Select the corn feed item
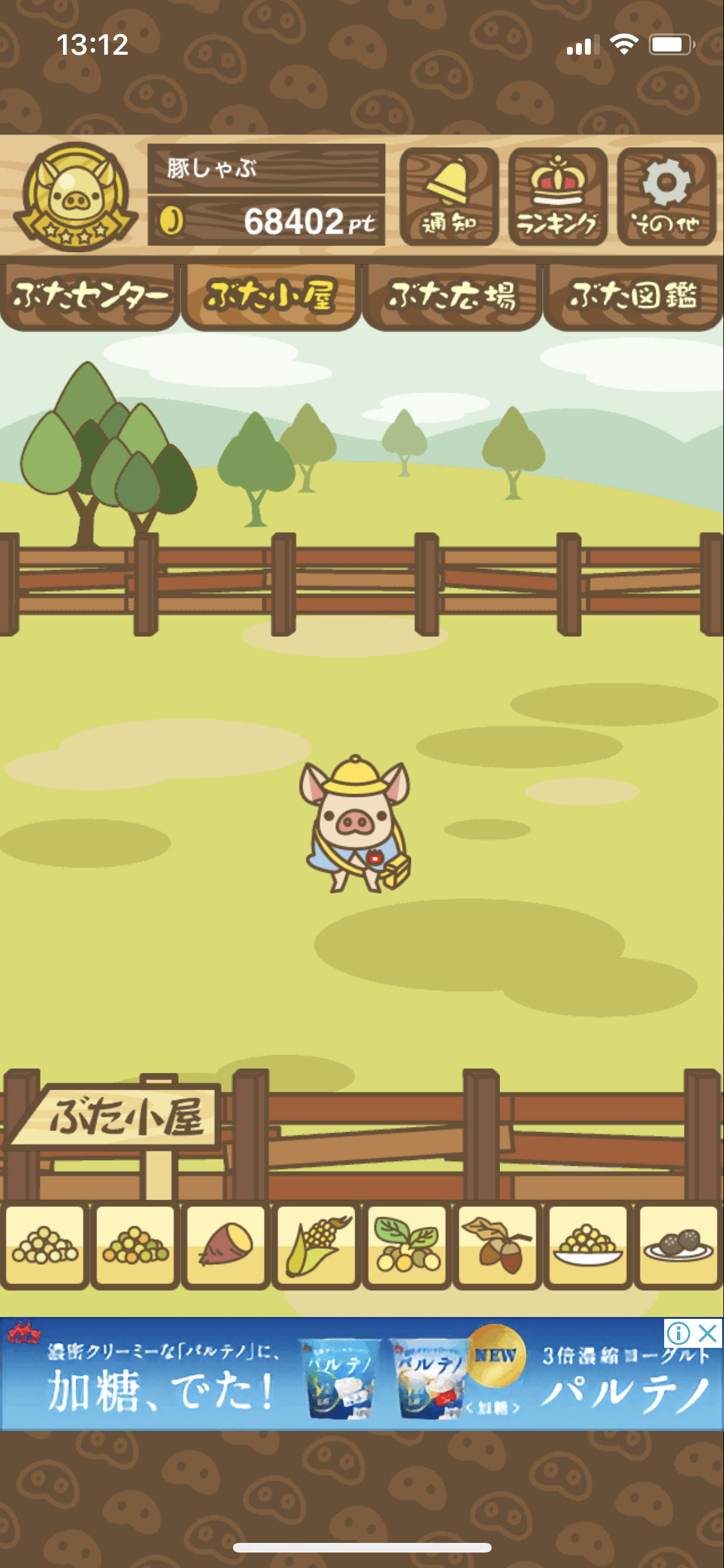724x1568 pixels. pyautogui.click(x=317, y=1245)
